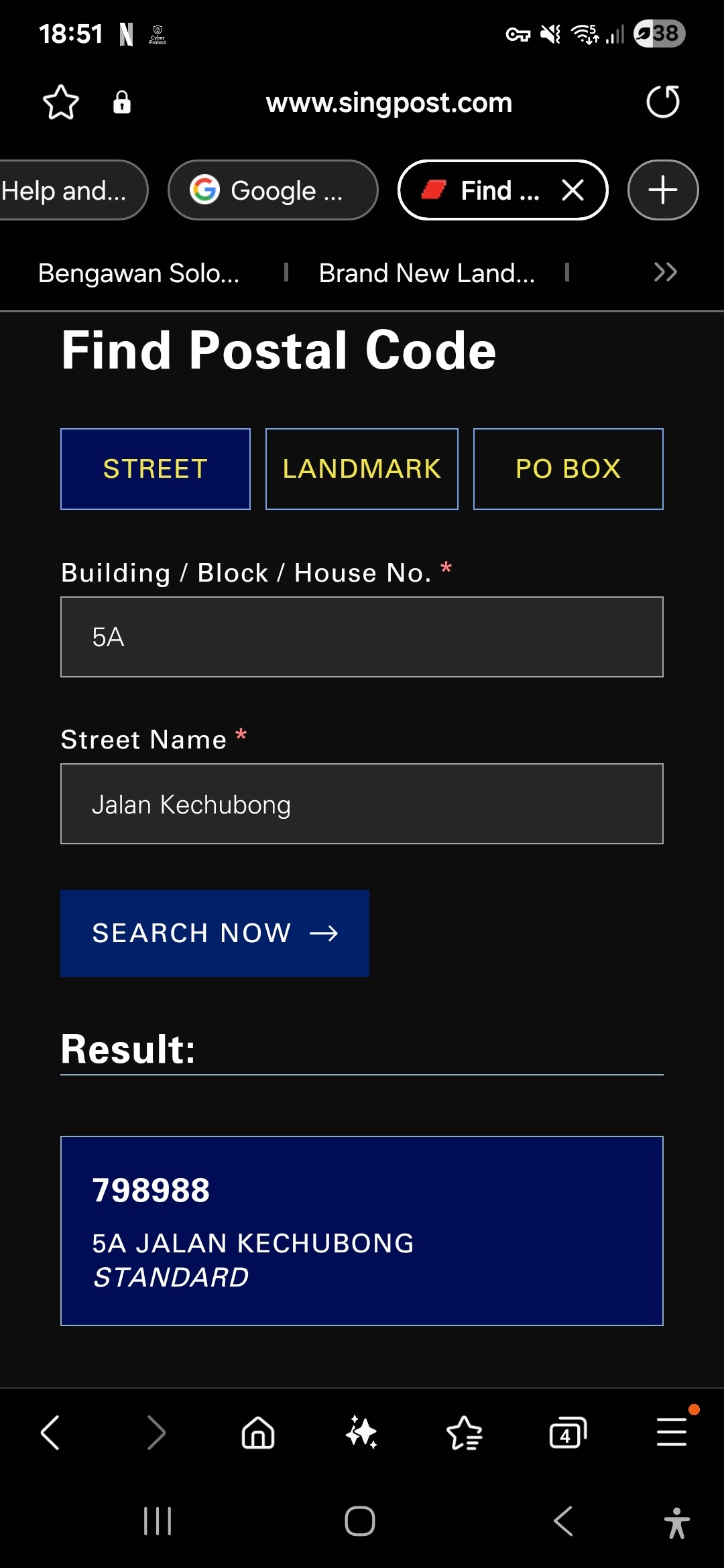
Task: Go to the browser home page
Action: click(258, 1433)
